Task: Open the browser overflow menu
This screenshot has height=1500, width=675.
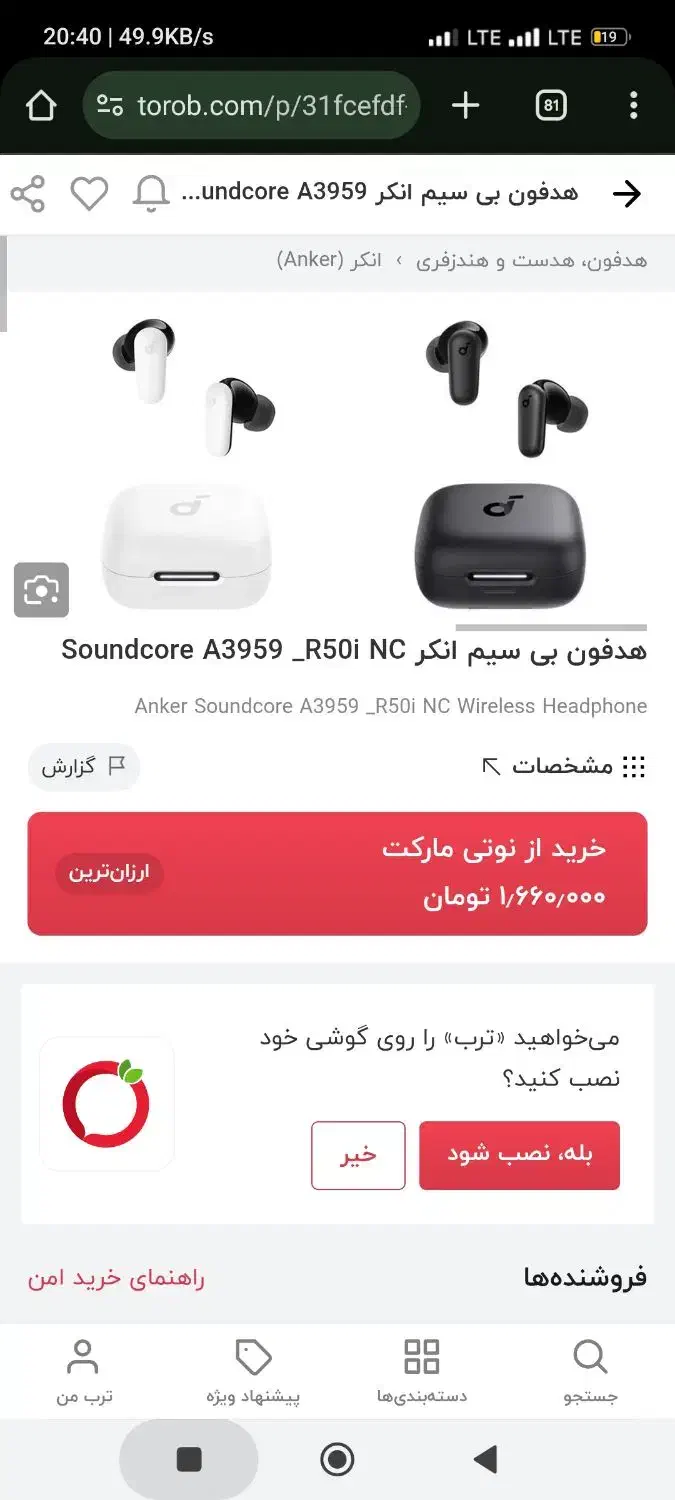Action: tap(633, 105)
